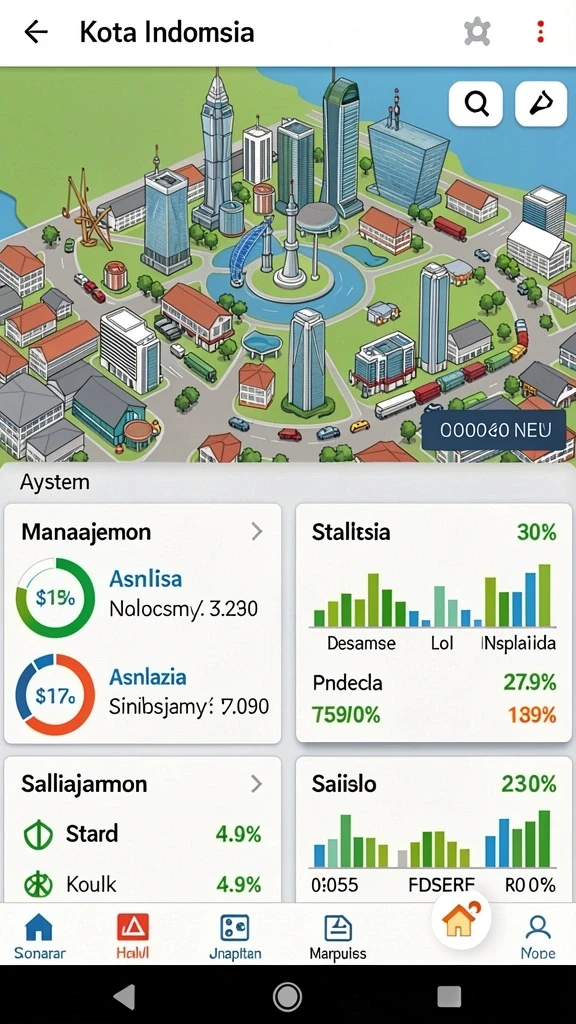Open the settings gear icon
Image resolution: width=576 pixels, height=1024 pixels.
pos(477,31)
